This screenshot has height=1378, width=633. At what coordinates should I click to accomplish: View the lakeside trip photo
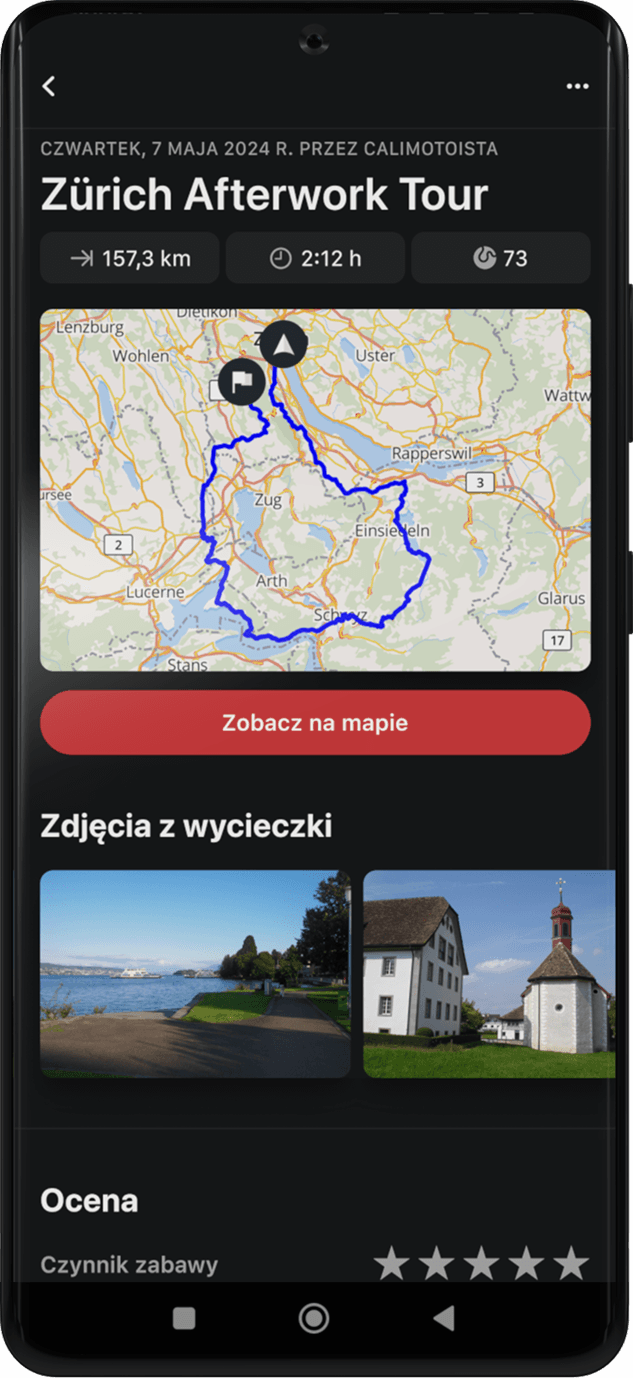(x=195, y=974)
